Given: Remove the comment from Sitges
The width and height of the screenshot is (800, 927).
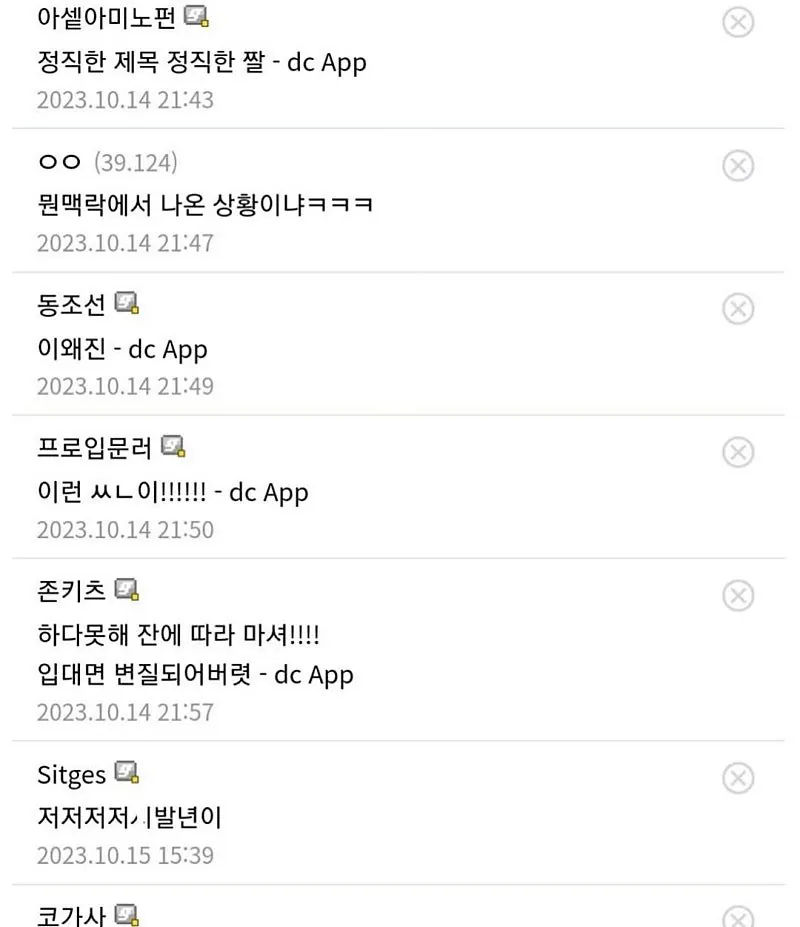Looking at the screenshot, I should coord(738,778).
